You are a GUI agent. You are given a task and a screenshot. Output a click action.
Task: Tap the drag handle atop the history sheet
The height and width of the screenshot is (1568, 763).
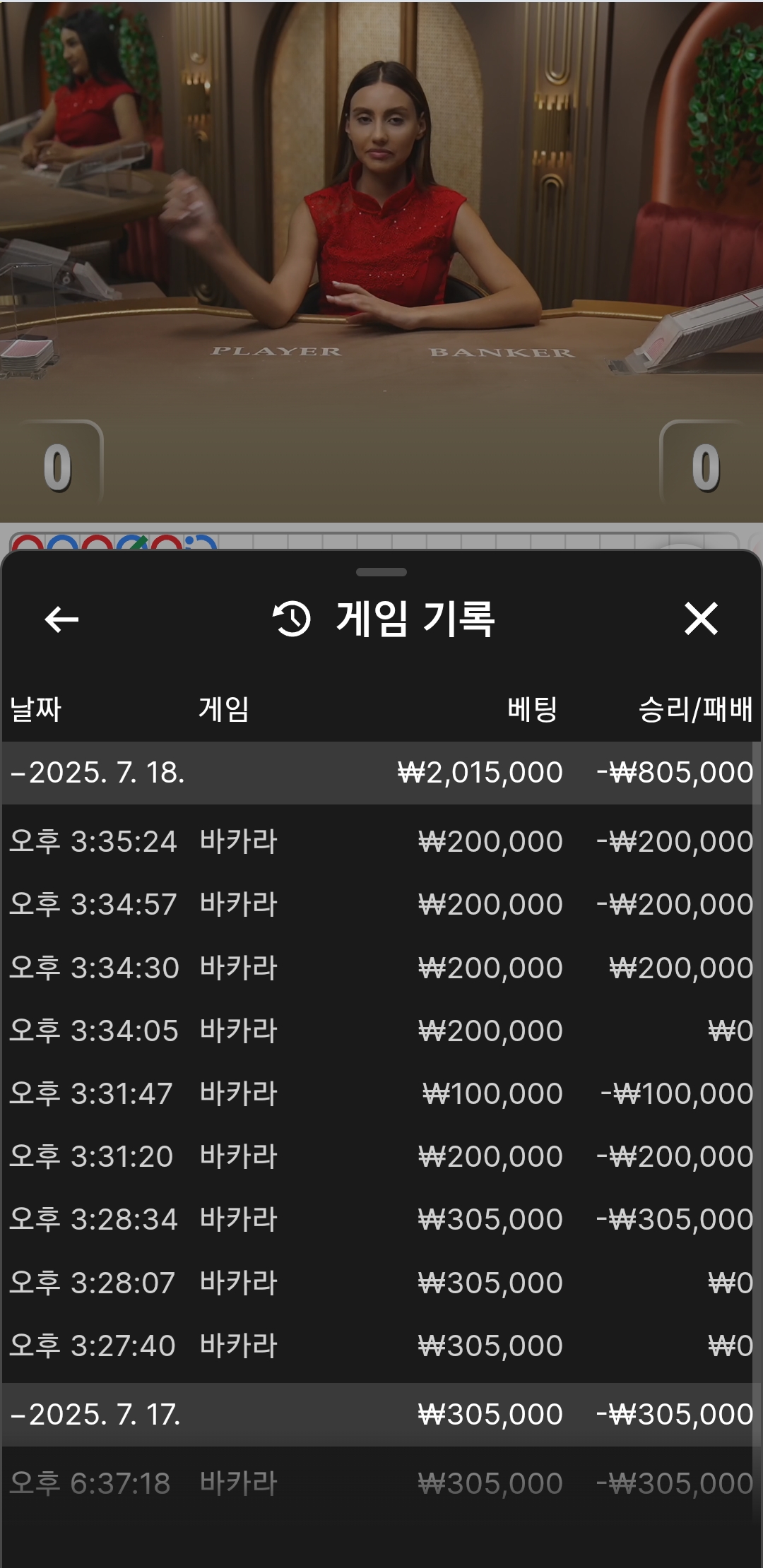point(381,572)
